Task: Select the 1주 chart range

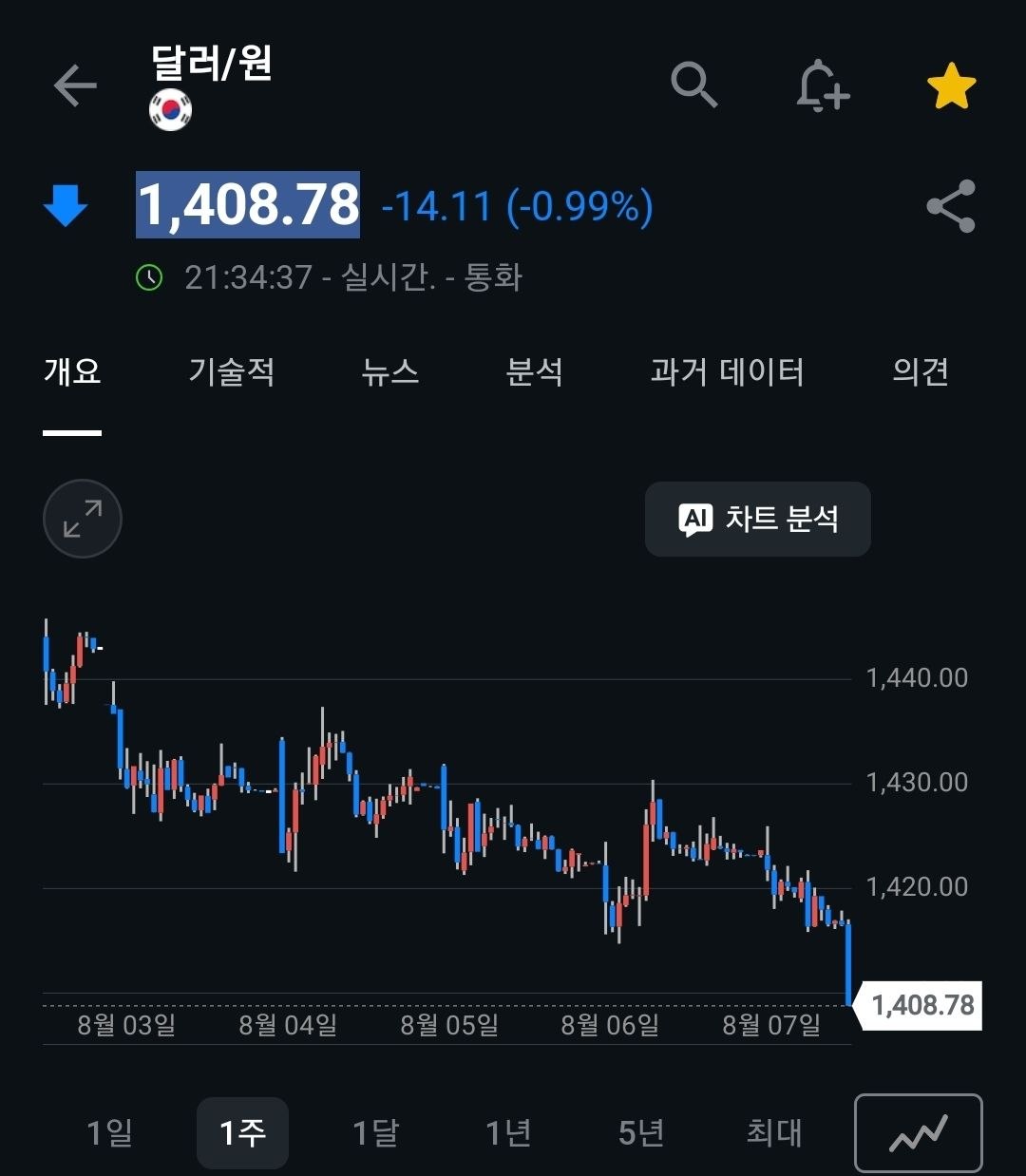Action: click(x=242, y=1133)
